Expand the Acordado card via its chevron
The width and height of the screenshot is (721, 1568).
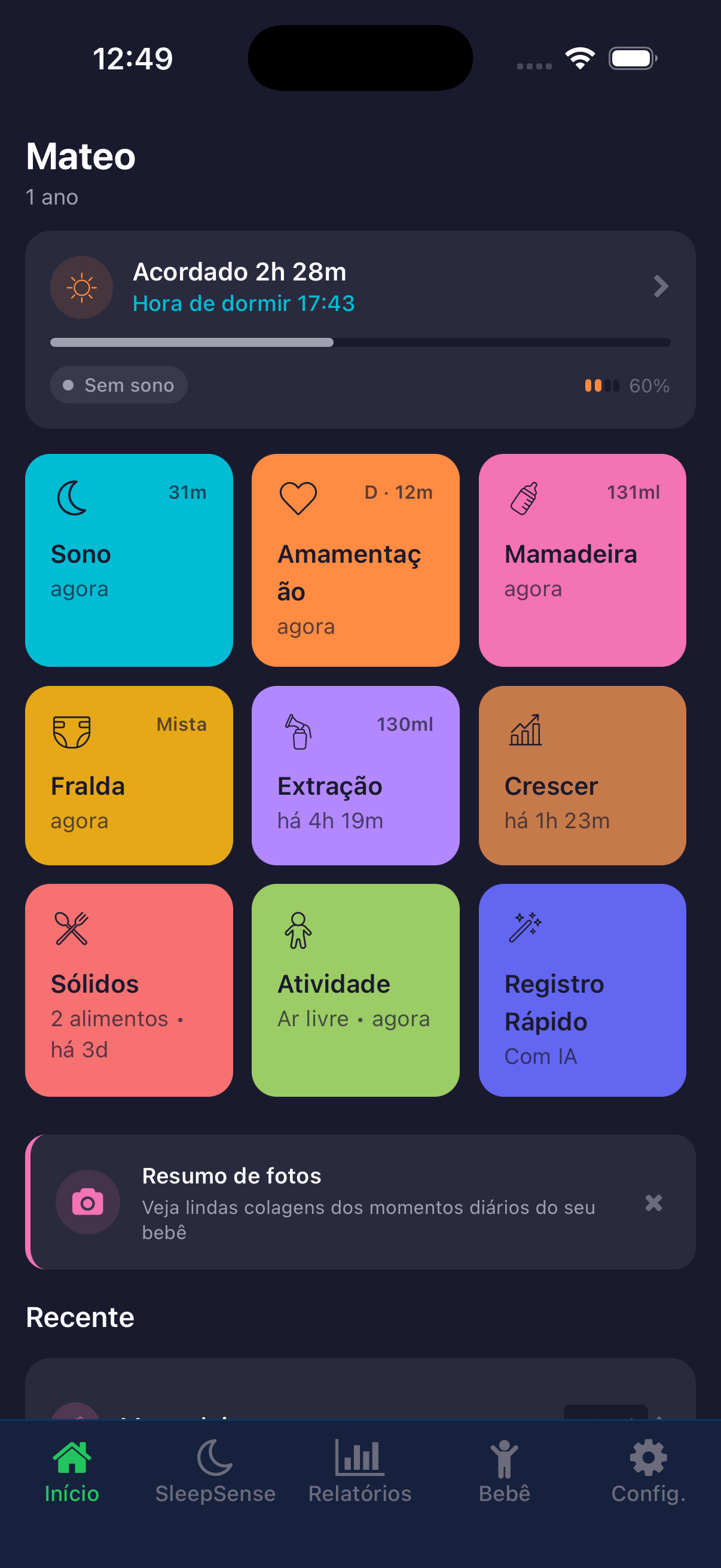[x=661, y=286]
